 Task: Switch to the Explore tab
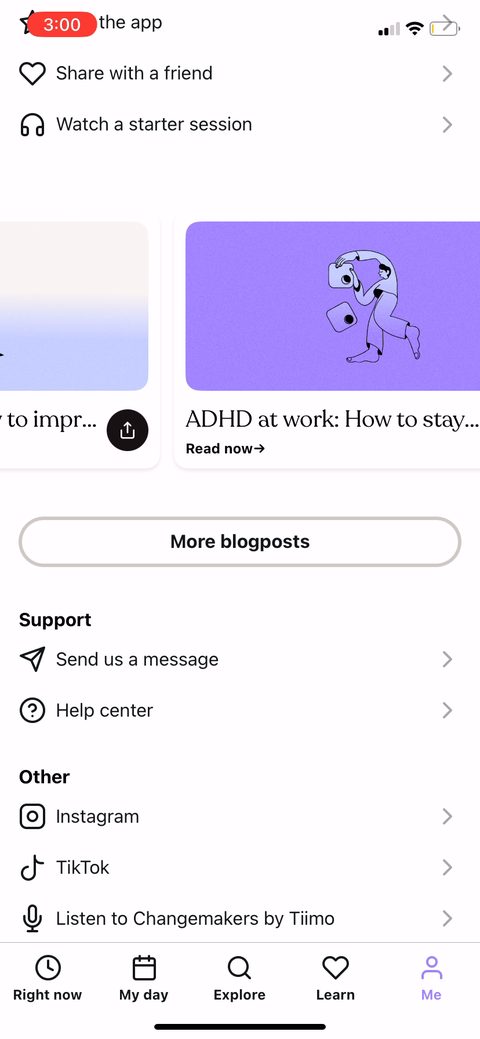[x=239, y=979]
